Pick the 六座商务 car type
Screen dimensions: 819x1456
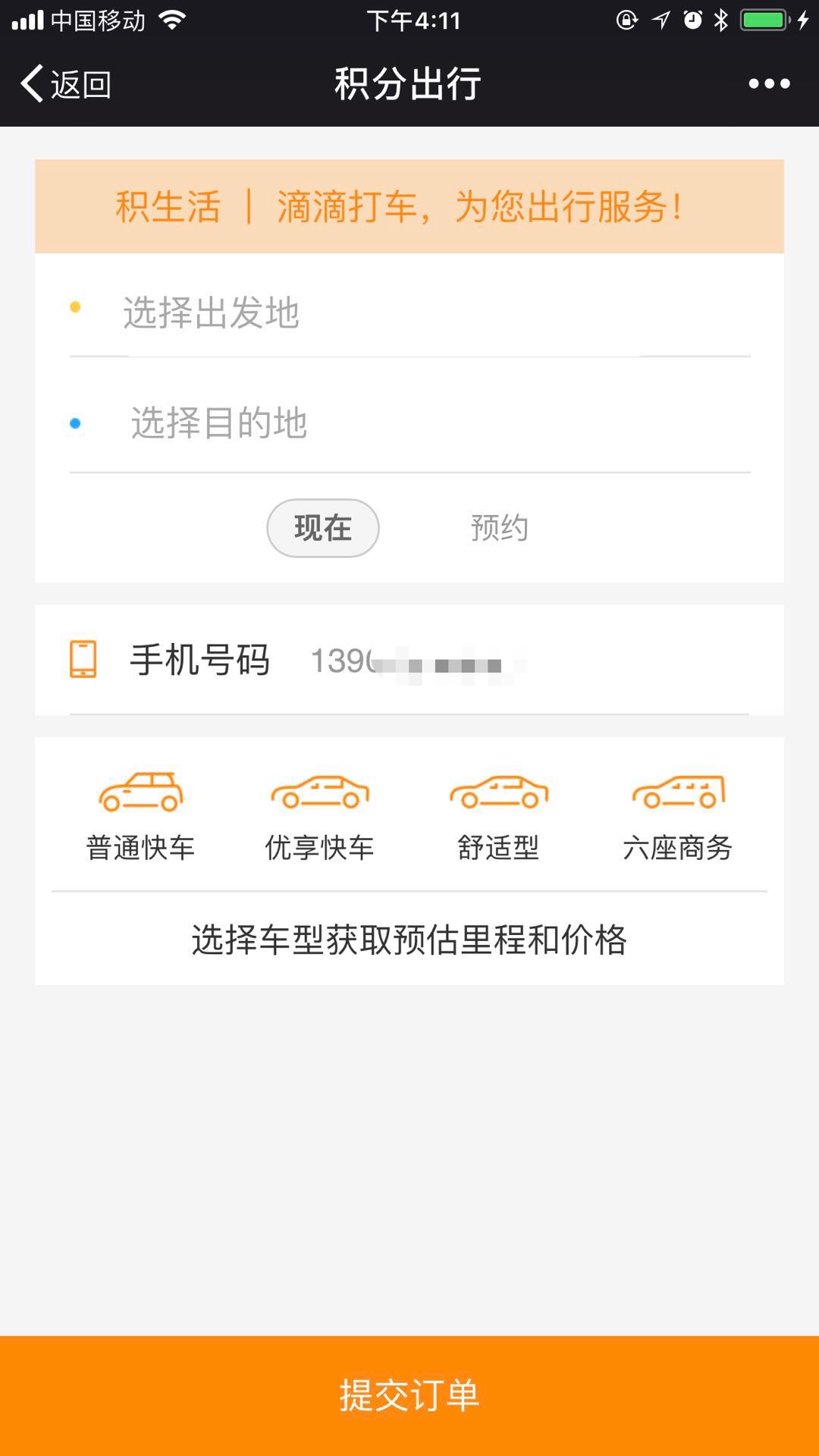(677, 817)
